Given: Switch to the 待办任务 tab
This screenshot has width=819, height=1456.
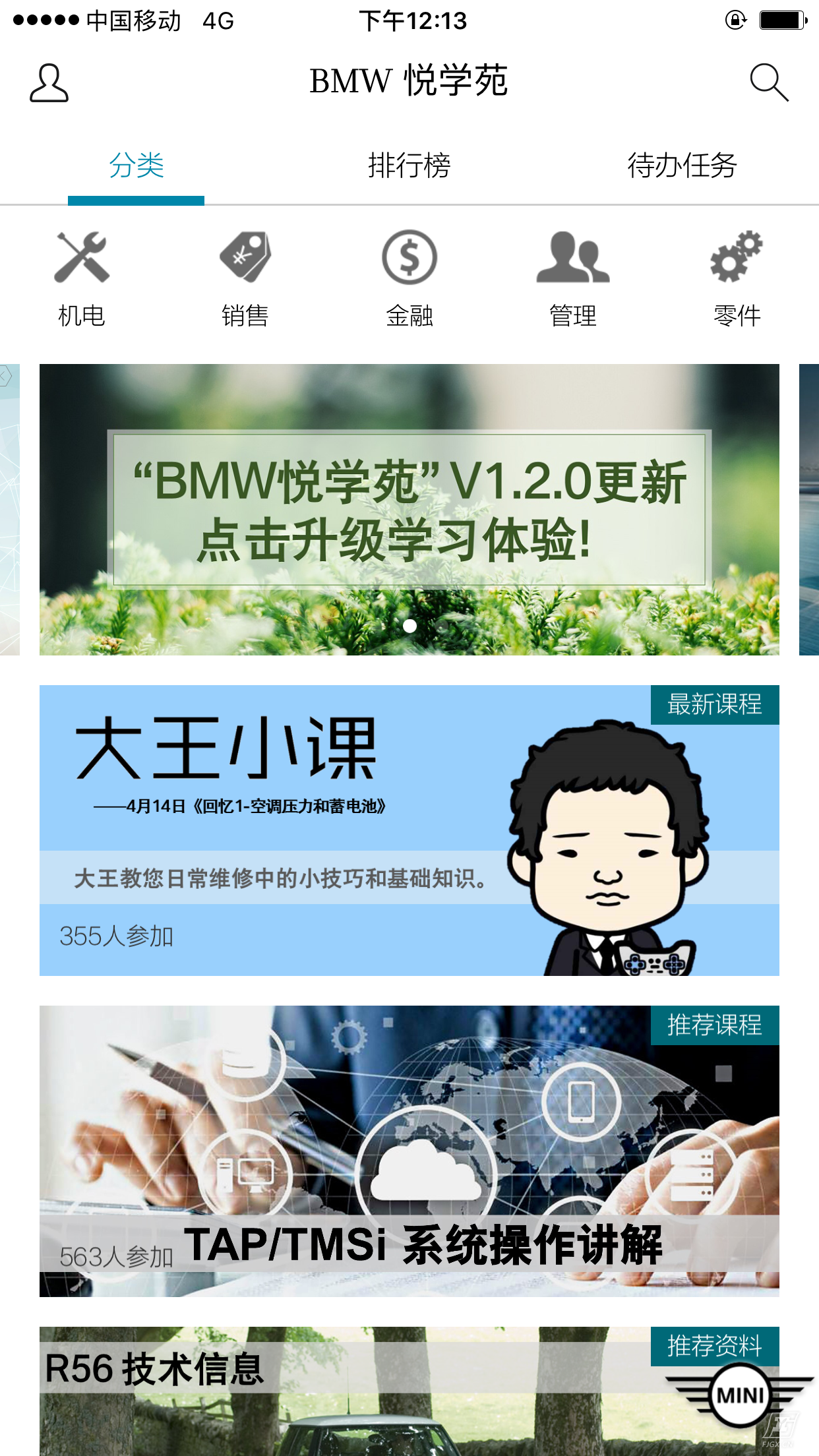Looking at the screenshot, I should coord(682,166).
